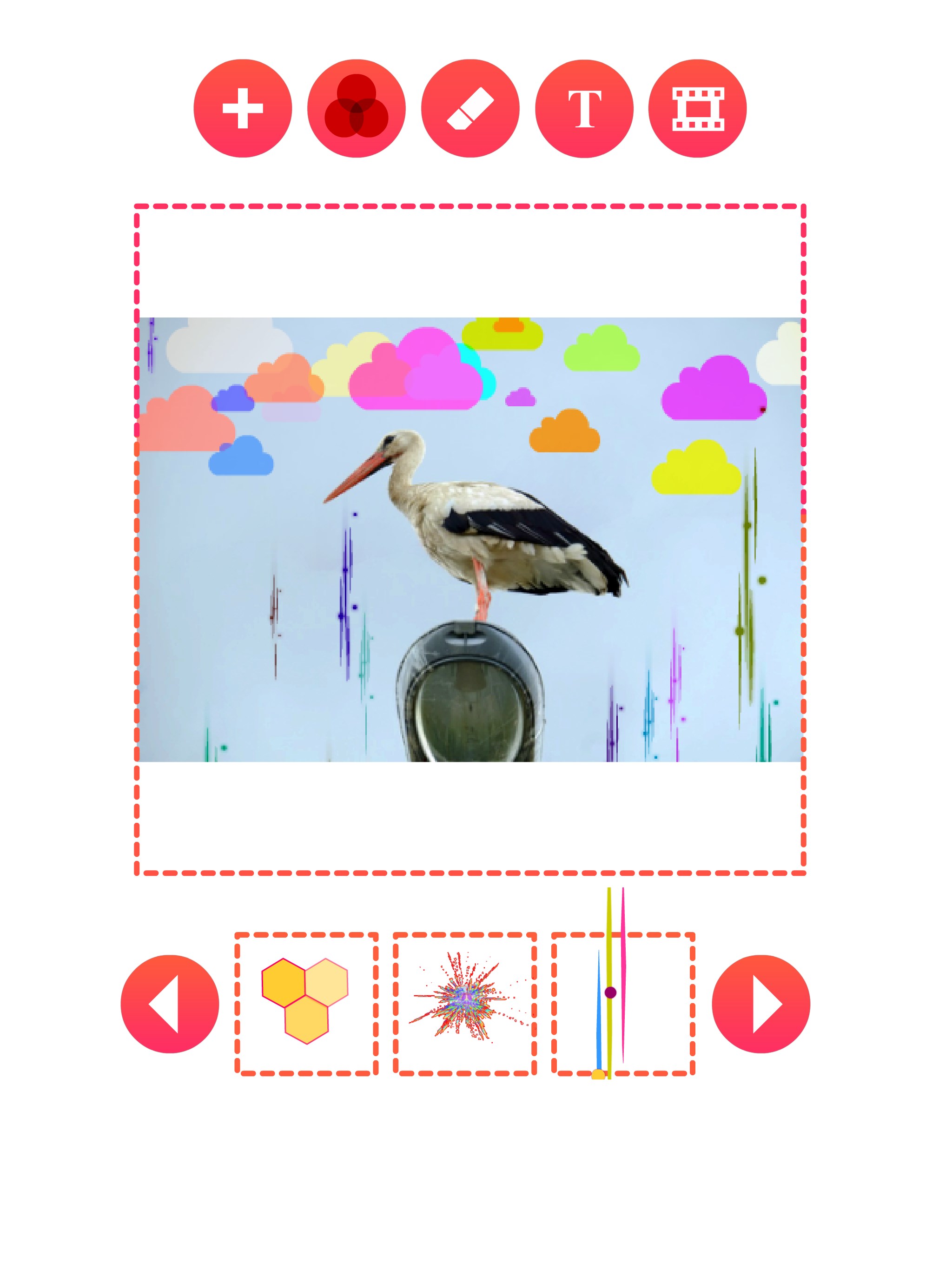Choose the yellow hexagon brush
Image resolution: width=952 pixels, height=1270 pixels.
306,1003
